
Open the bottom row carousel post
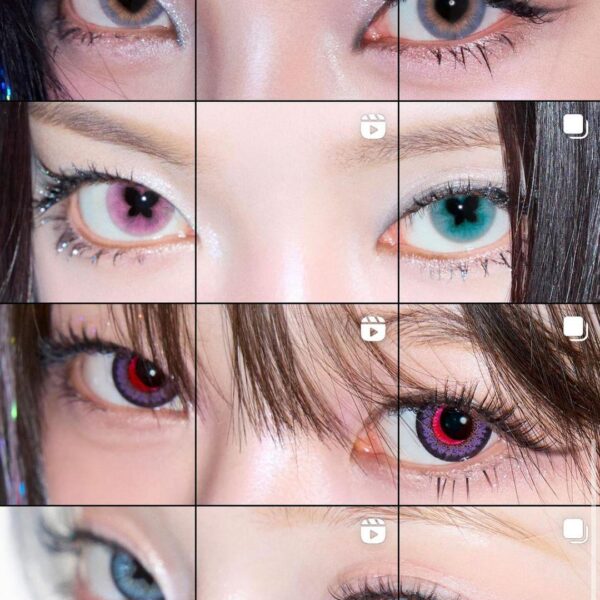point(499,554)
